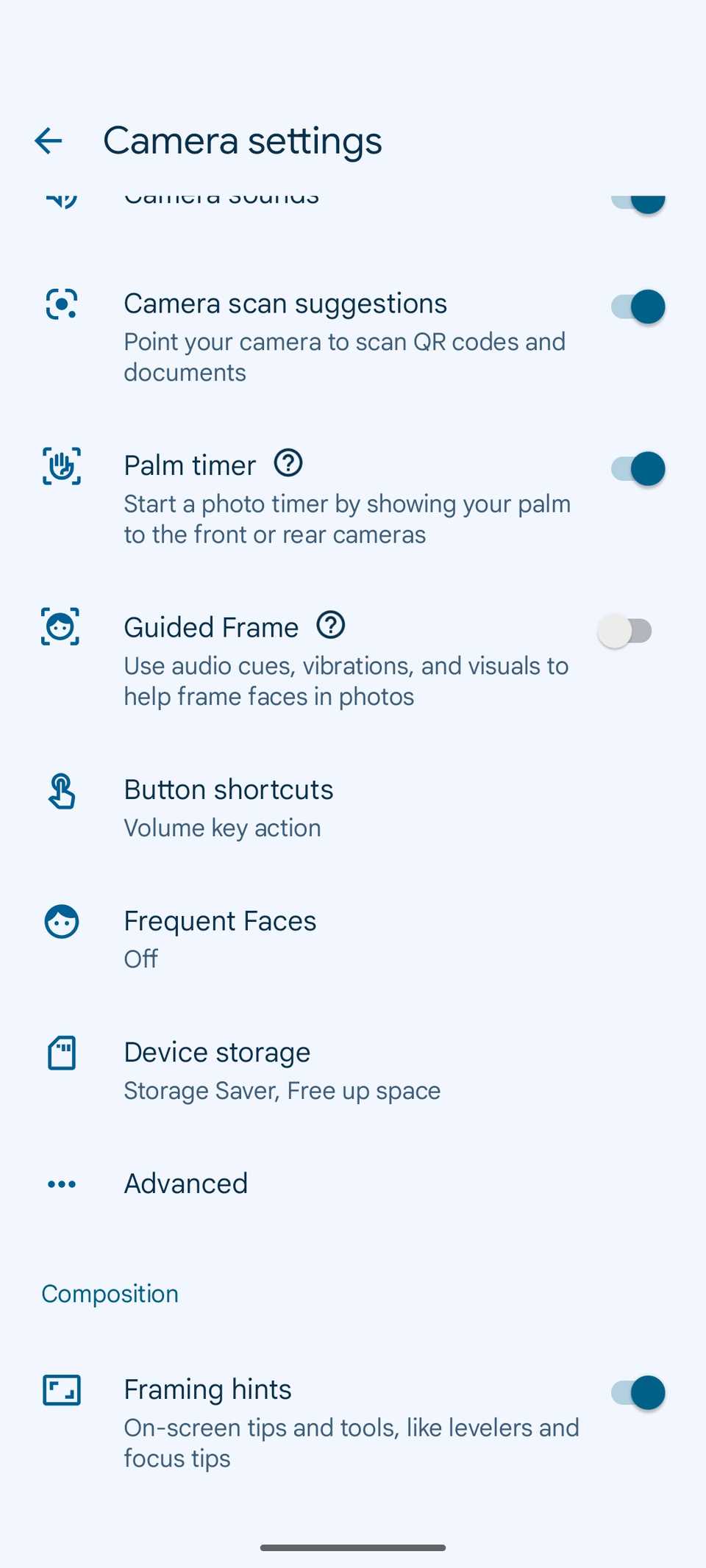Click the Guided Frame face icon

click(x=61, y=626)
